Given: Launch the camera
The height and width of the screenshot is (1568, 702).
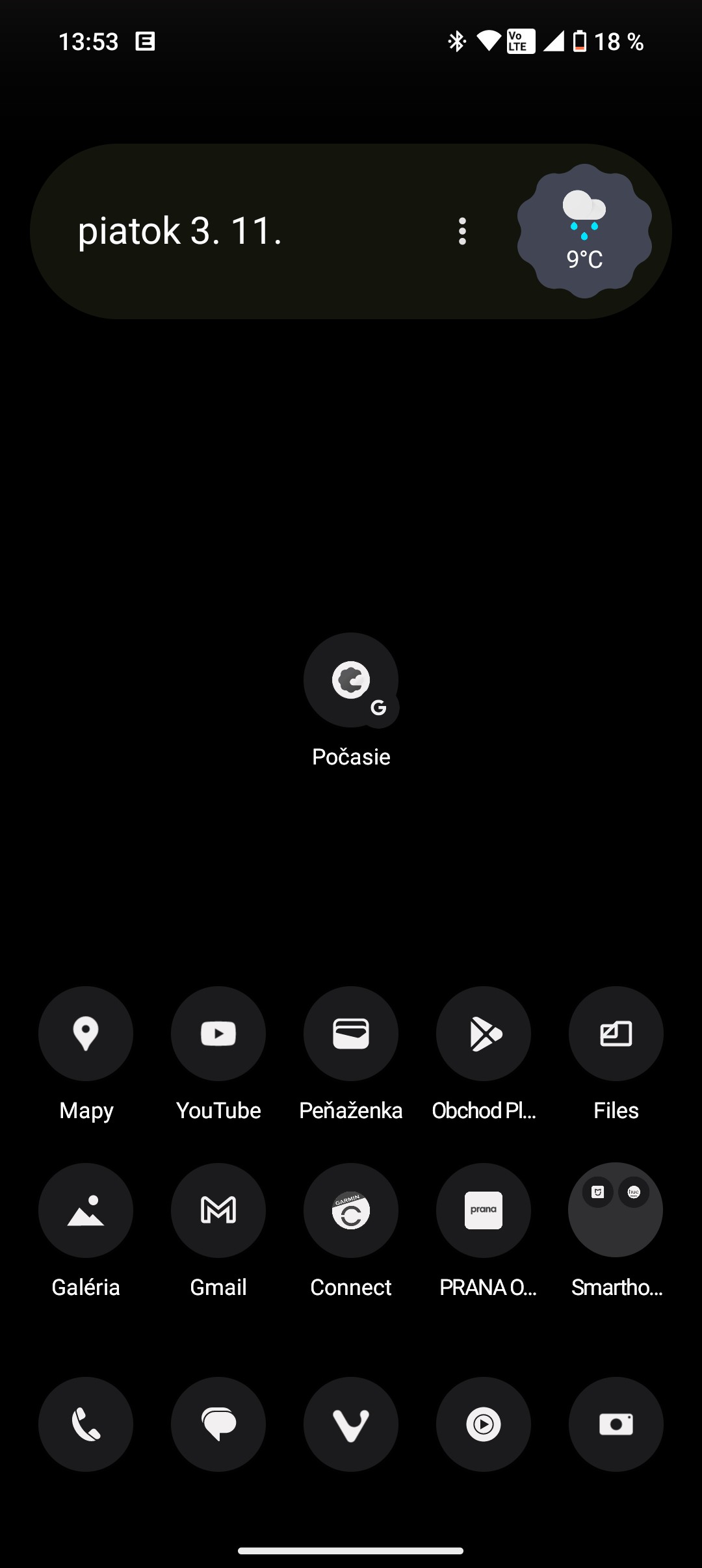Looking at the screenshot, I should pos(616,1424).
